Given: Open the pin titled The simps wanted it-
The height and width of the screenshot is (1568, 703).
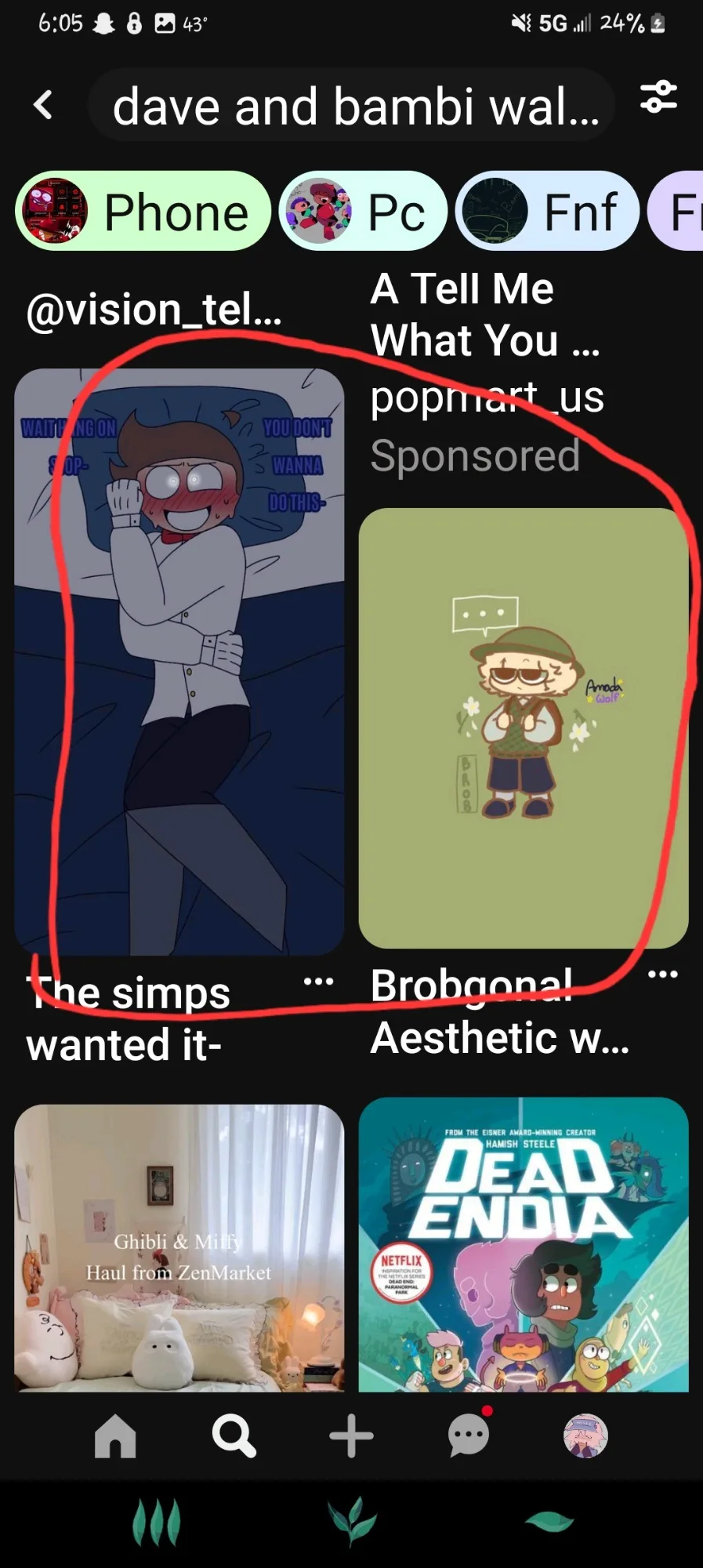Looking at the screenshot, I should 179,662.
